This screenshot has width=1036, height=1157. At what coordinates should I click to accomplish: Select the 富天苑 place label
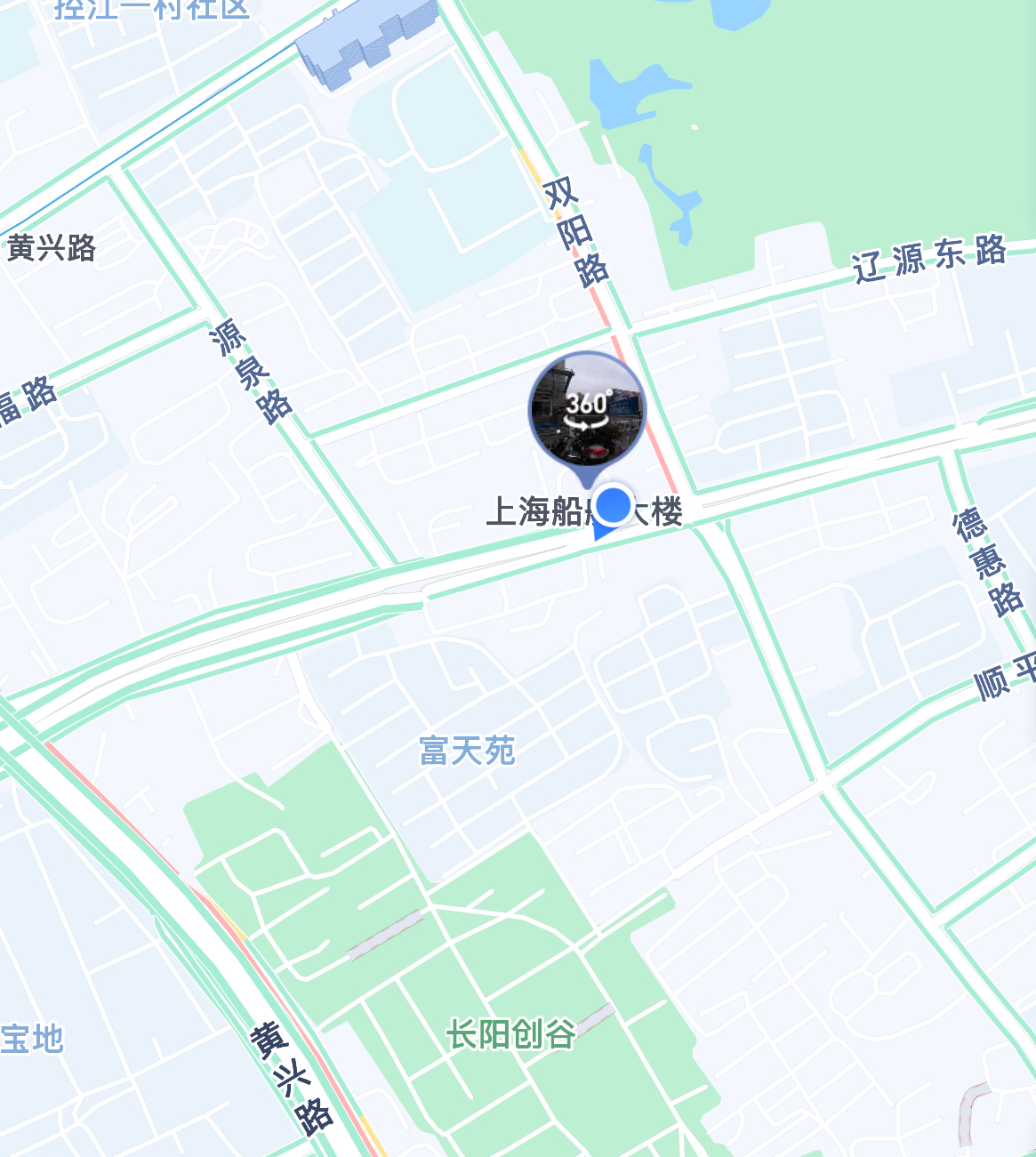pyautogui.click(x=467, y=751)
